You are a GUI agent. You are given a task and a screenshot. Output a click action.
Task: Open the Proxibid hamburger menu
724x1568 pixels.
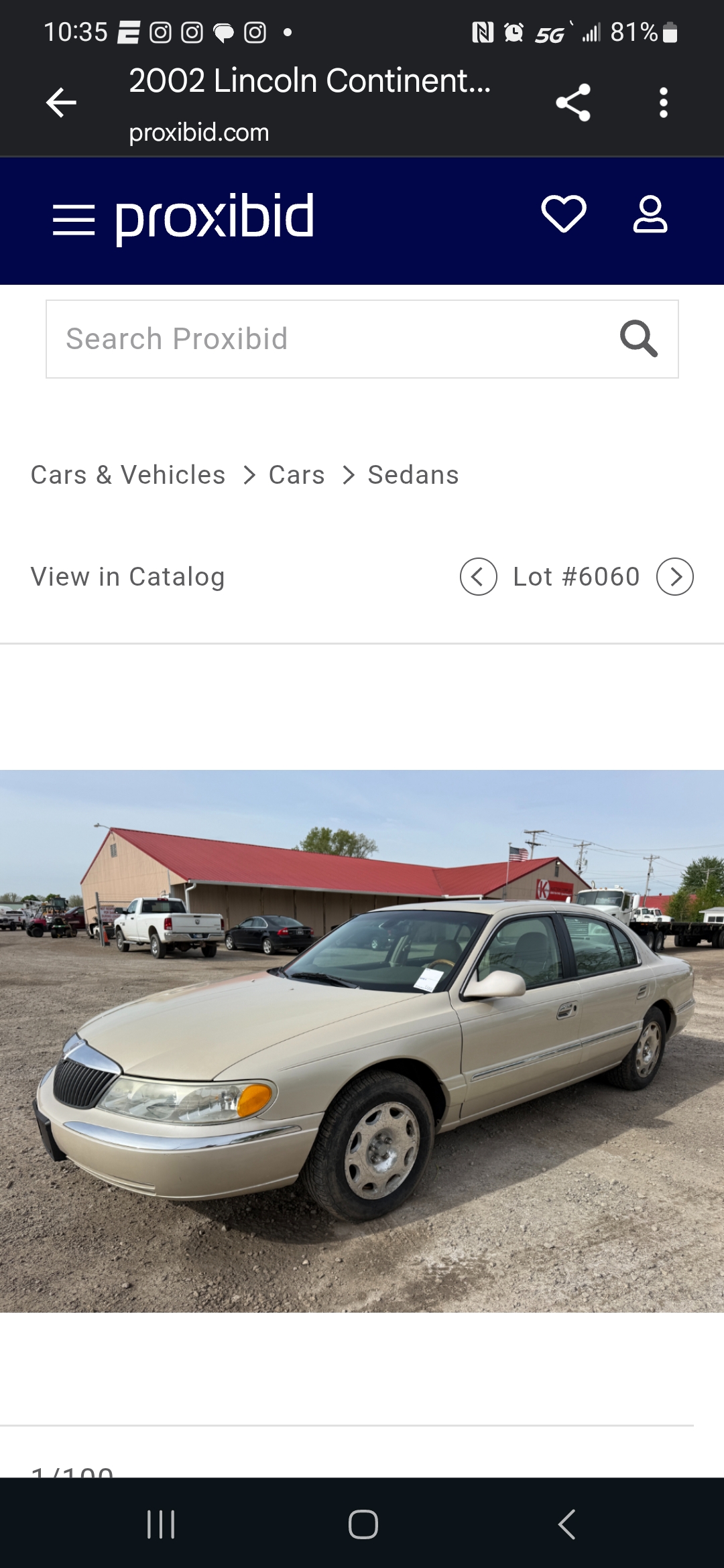coord(74,220)
